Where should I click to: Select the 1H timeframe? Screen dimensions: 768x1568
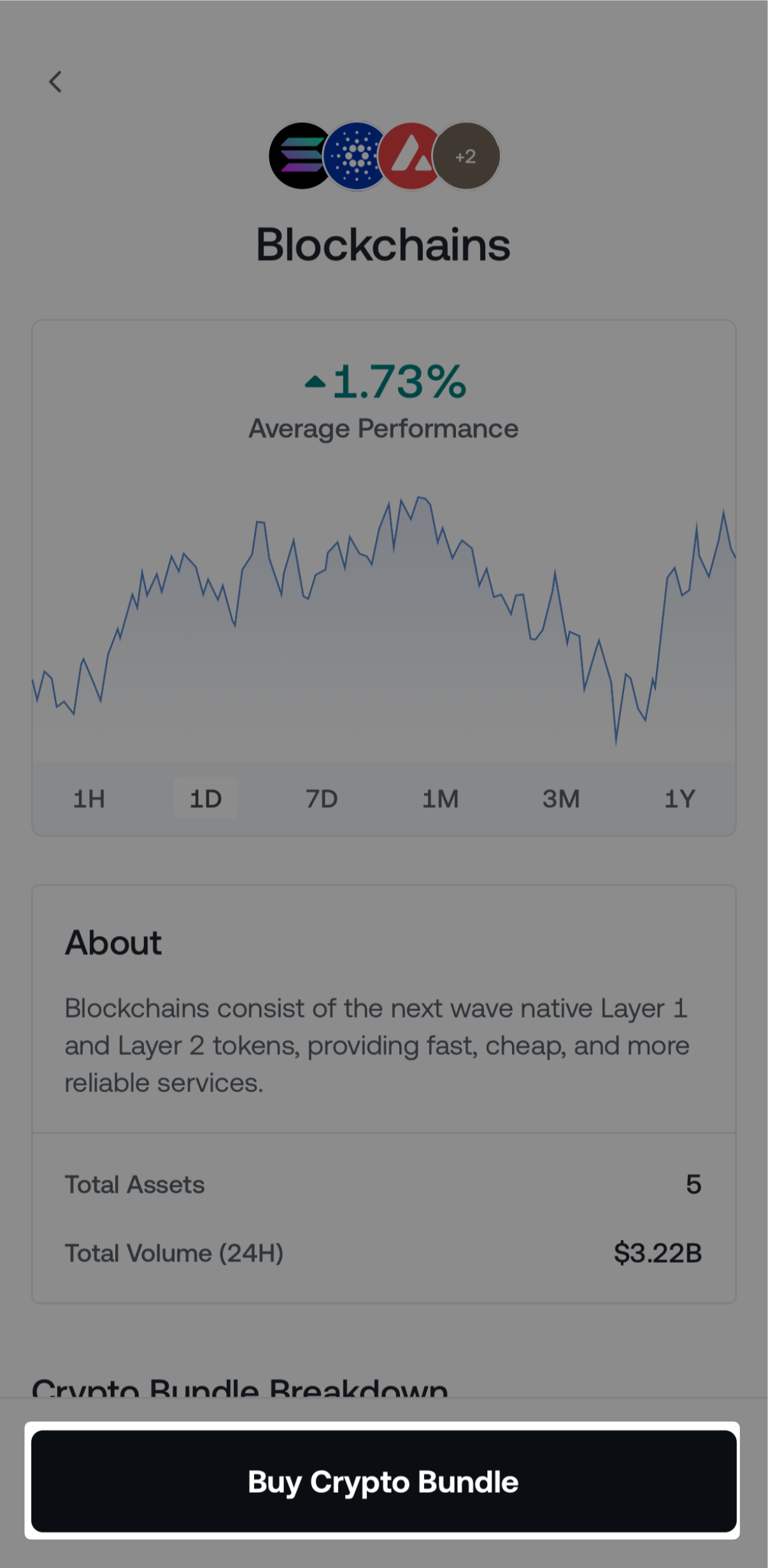pyautogui.click(x=88, y=798)
